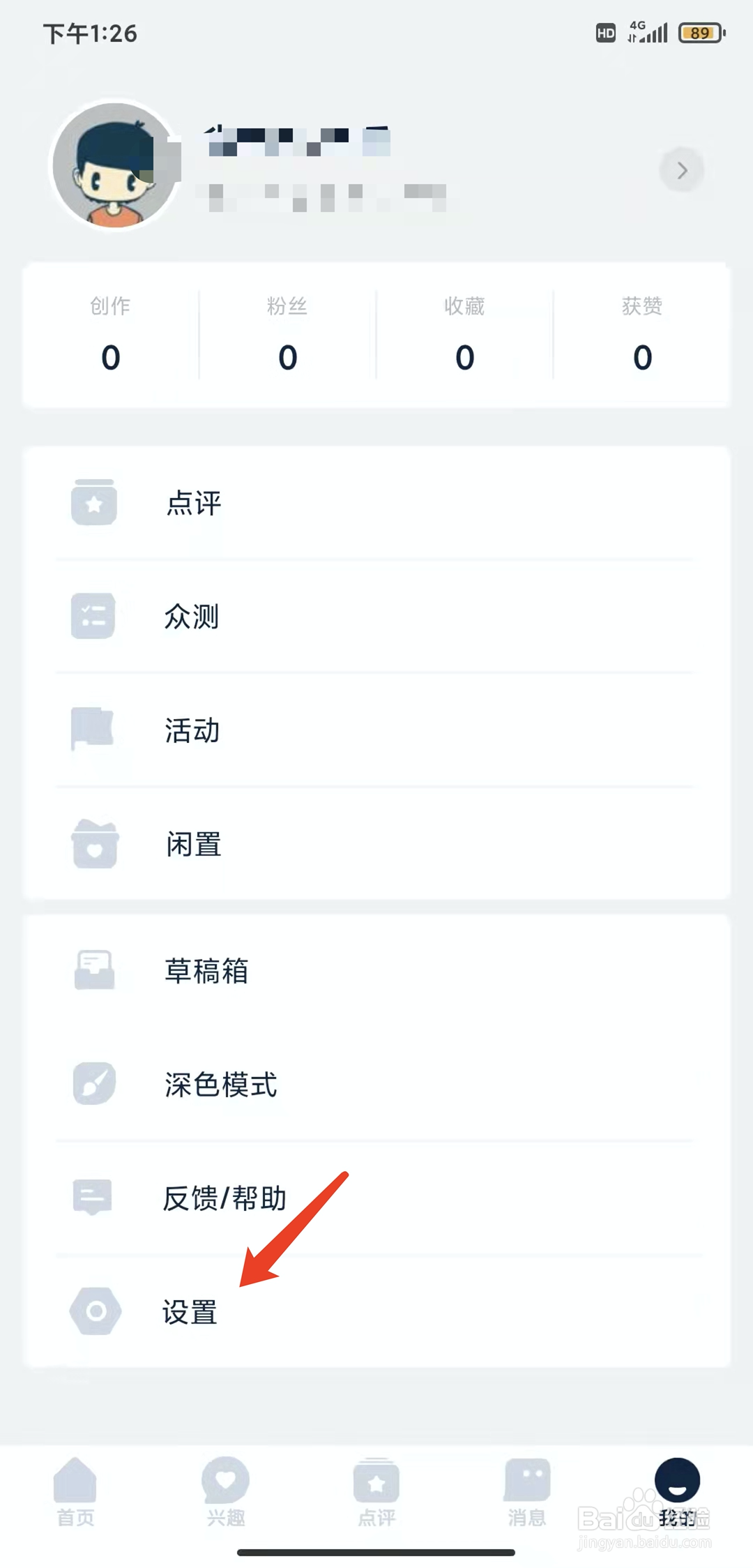The height and width of the screenshot is (1568, 753).
Task: Open the 收藏 favorites count
Action: (464, 336)
